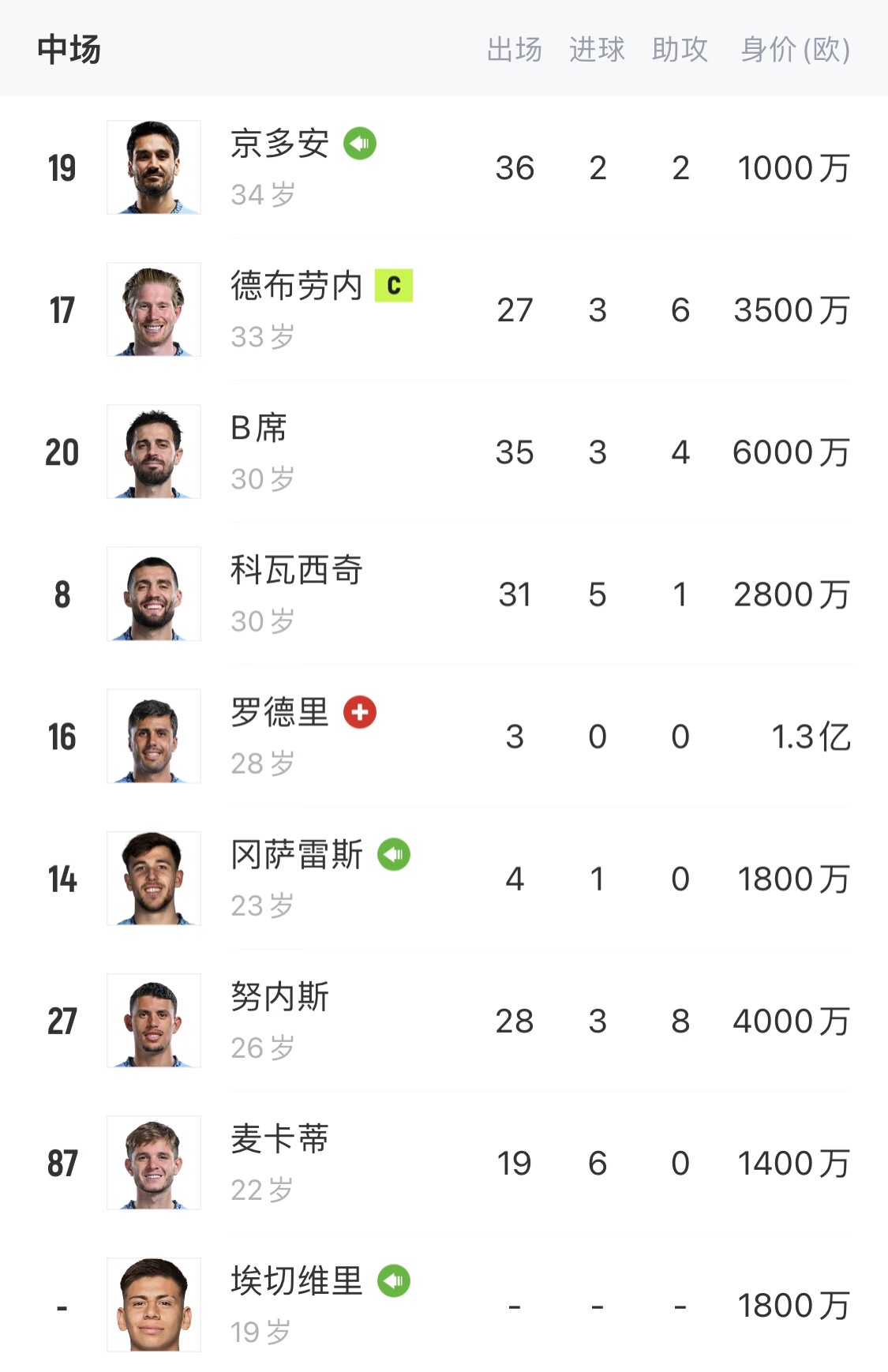Tap the 罗德里 row
Screen dimensions: 888x1372
click(x=279, y=714)
